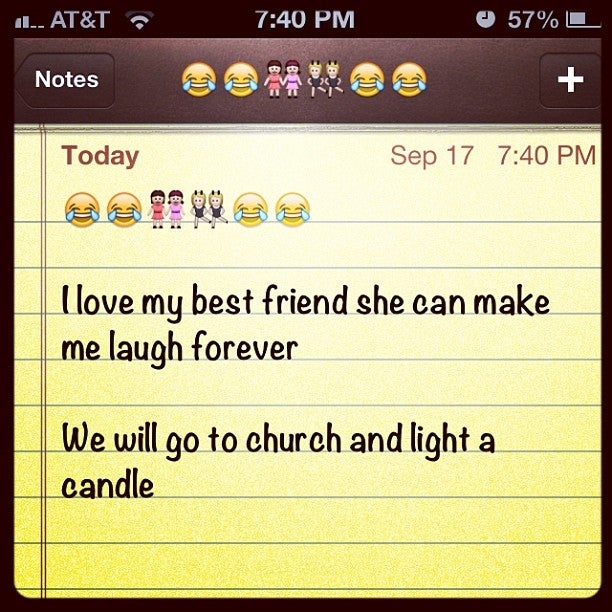Create a new note with plus button
The height and width of the screenshot is (612, 612).
pyautogui.click(x=570, y=80)
